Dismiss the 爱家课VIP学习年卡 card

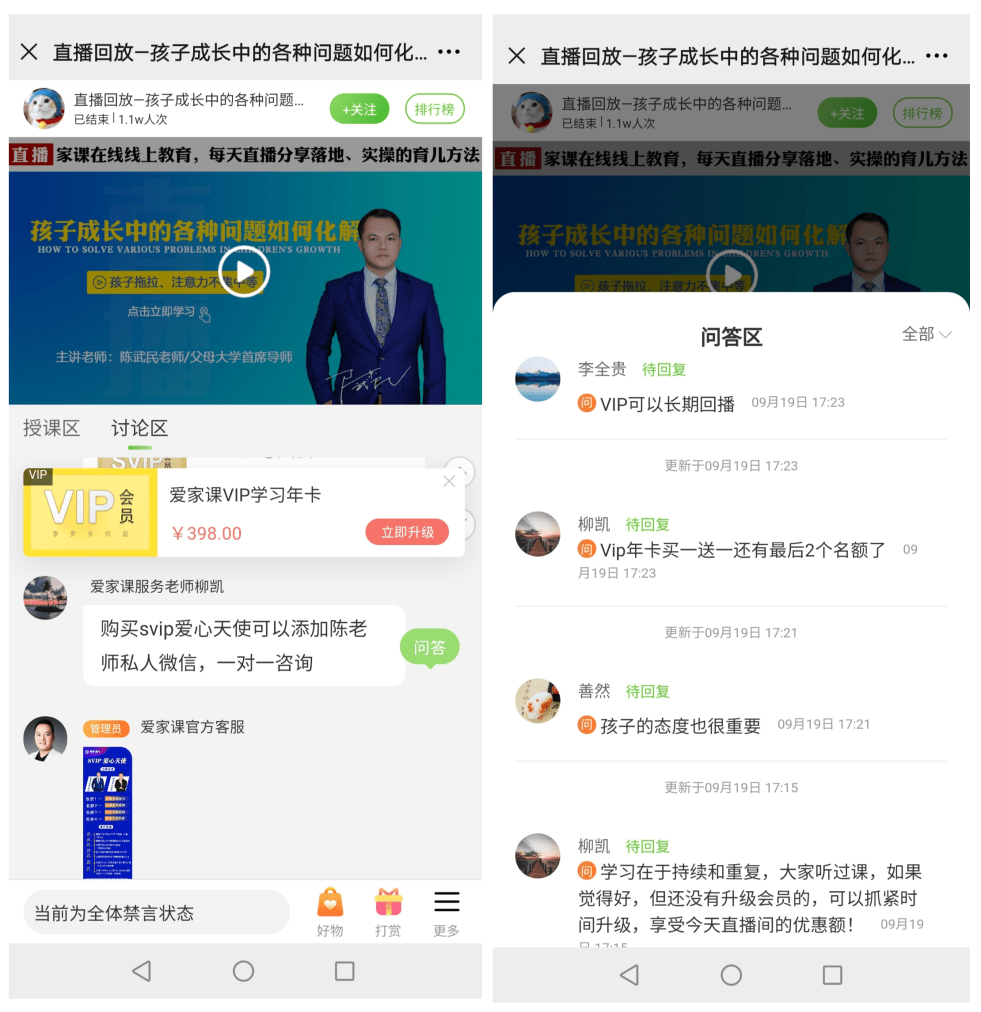tap(449, 481)
